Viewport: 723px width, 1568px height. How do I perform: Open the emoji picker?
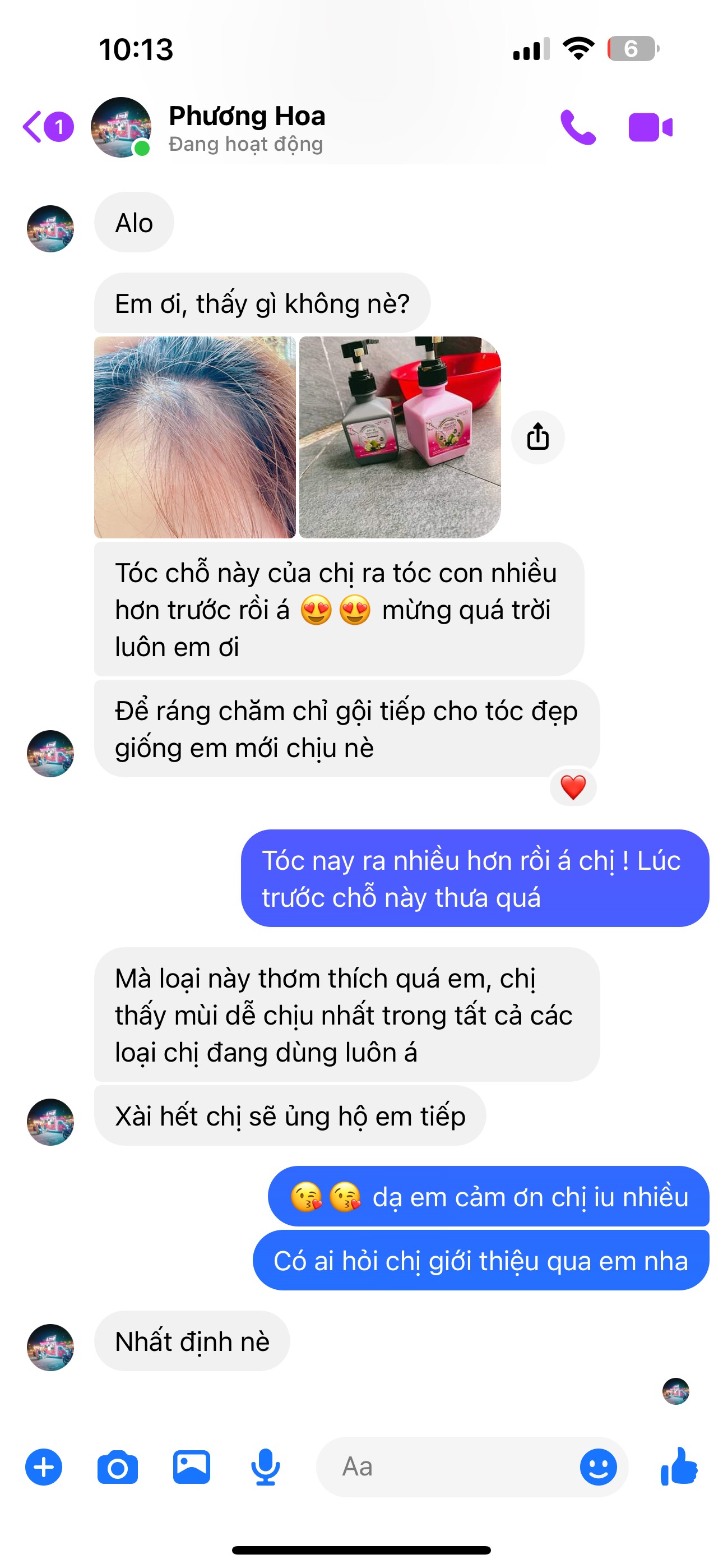(x=597, y=1467)
